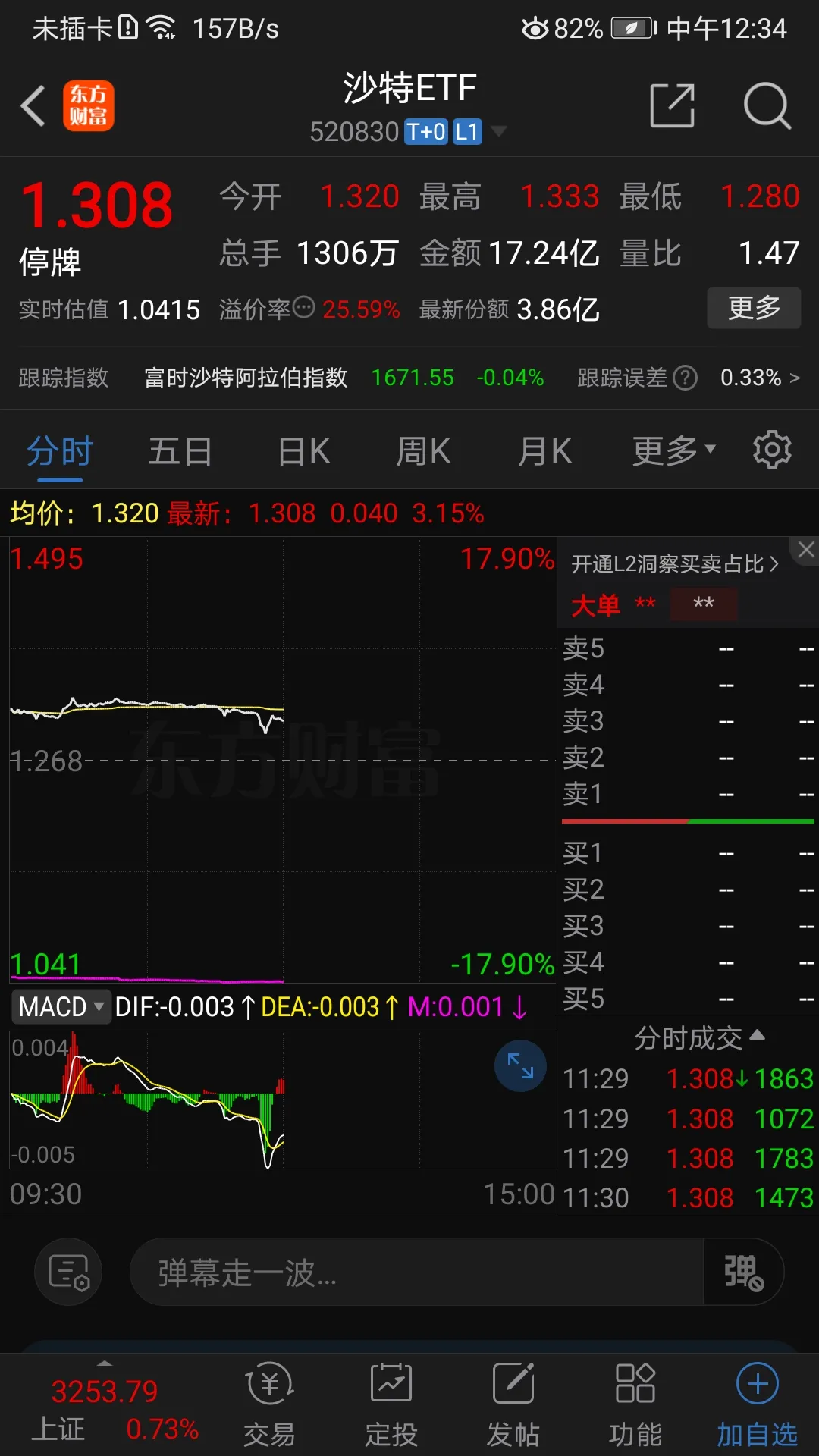The width and height of the screenshot is (819, 1456).
Task: Close the L2 promotion banner
Action: 806,550
